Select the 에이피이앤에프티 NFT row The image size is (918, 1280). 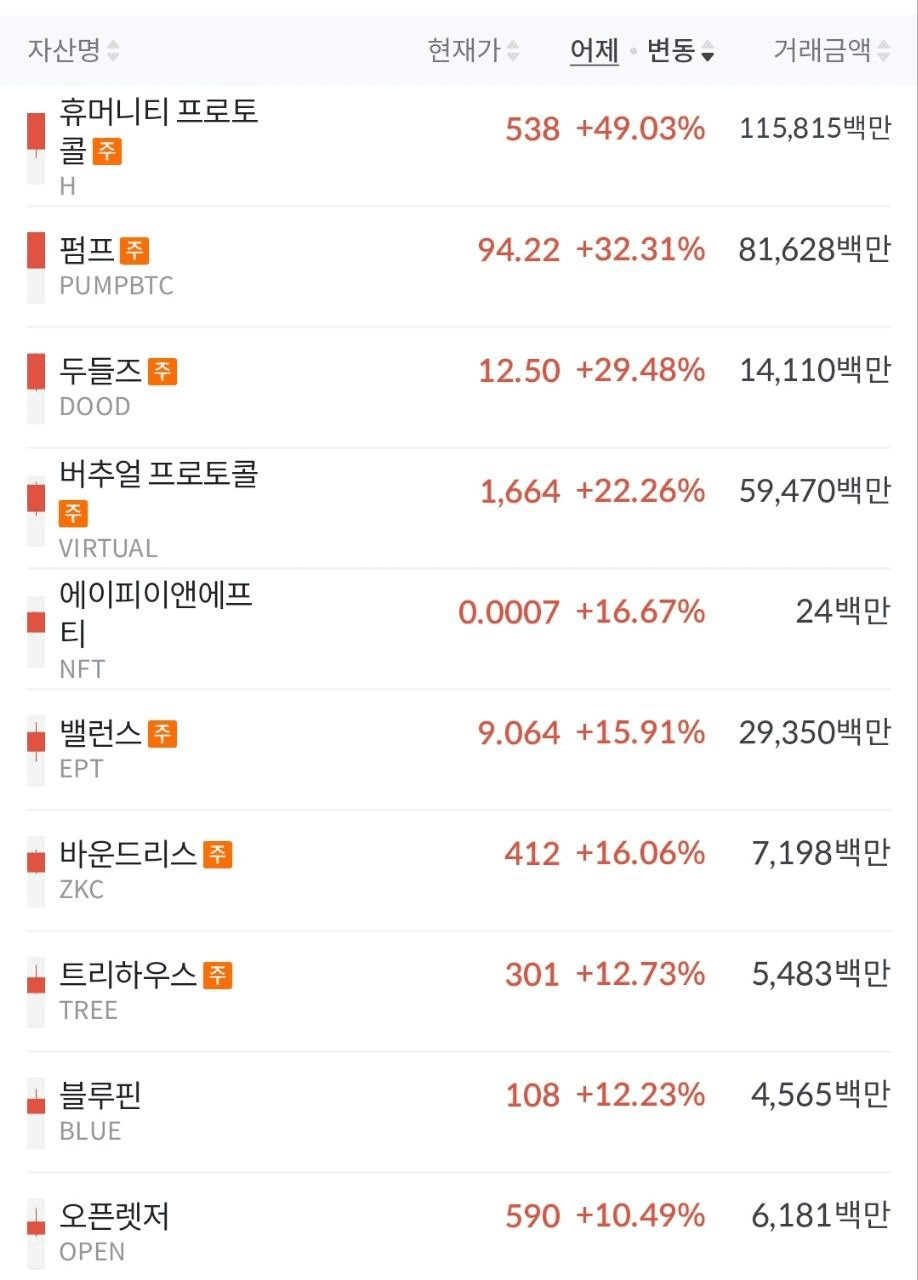point(155,629)
